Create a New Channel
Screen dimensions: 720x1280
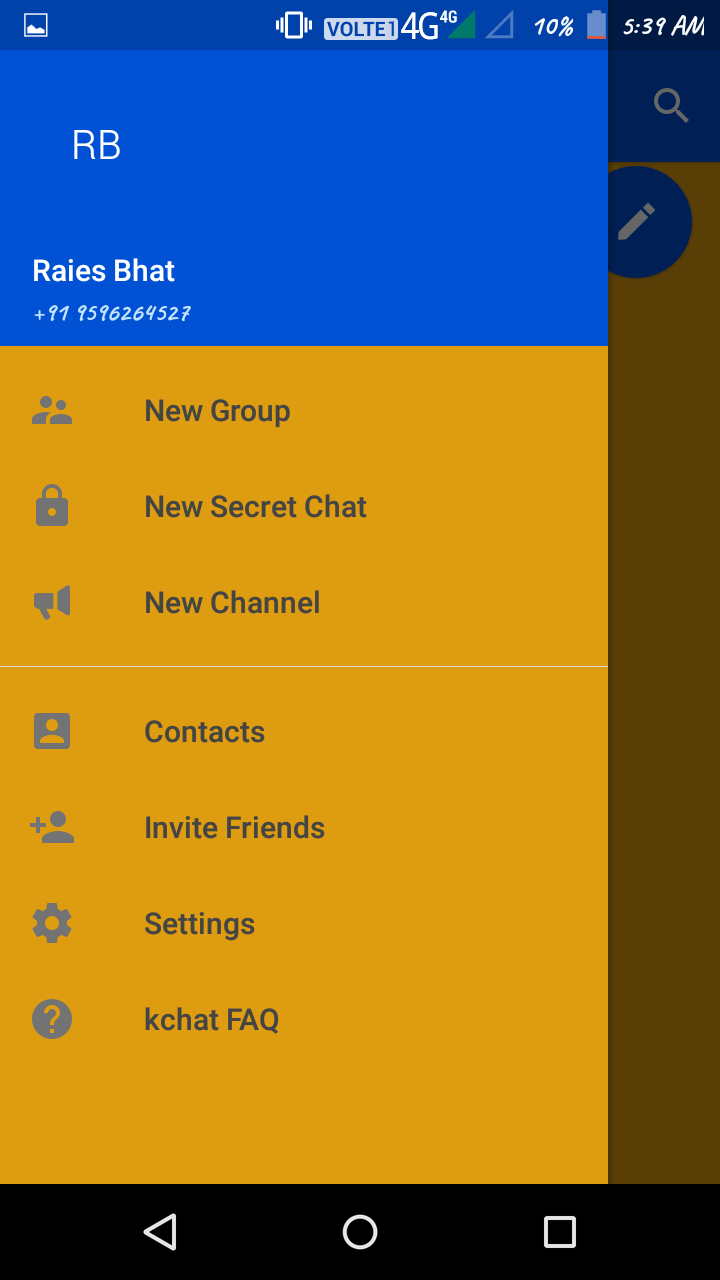click(x=231, y=602)
